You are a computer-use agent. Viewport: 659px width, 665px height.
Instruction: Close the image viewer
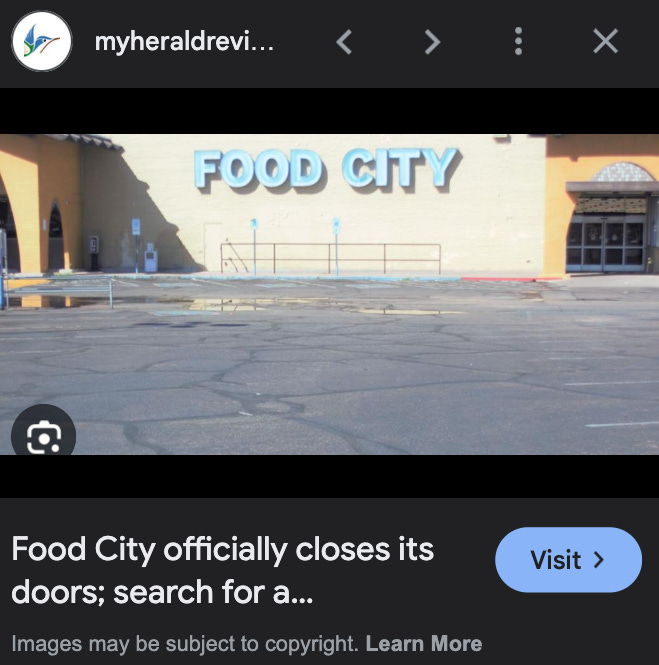tap(605, 42)
